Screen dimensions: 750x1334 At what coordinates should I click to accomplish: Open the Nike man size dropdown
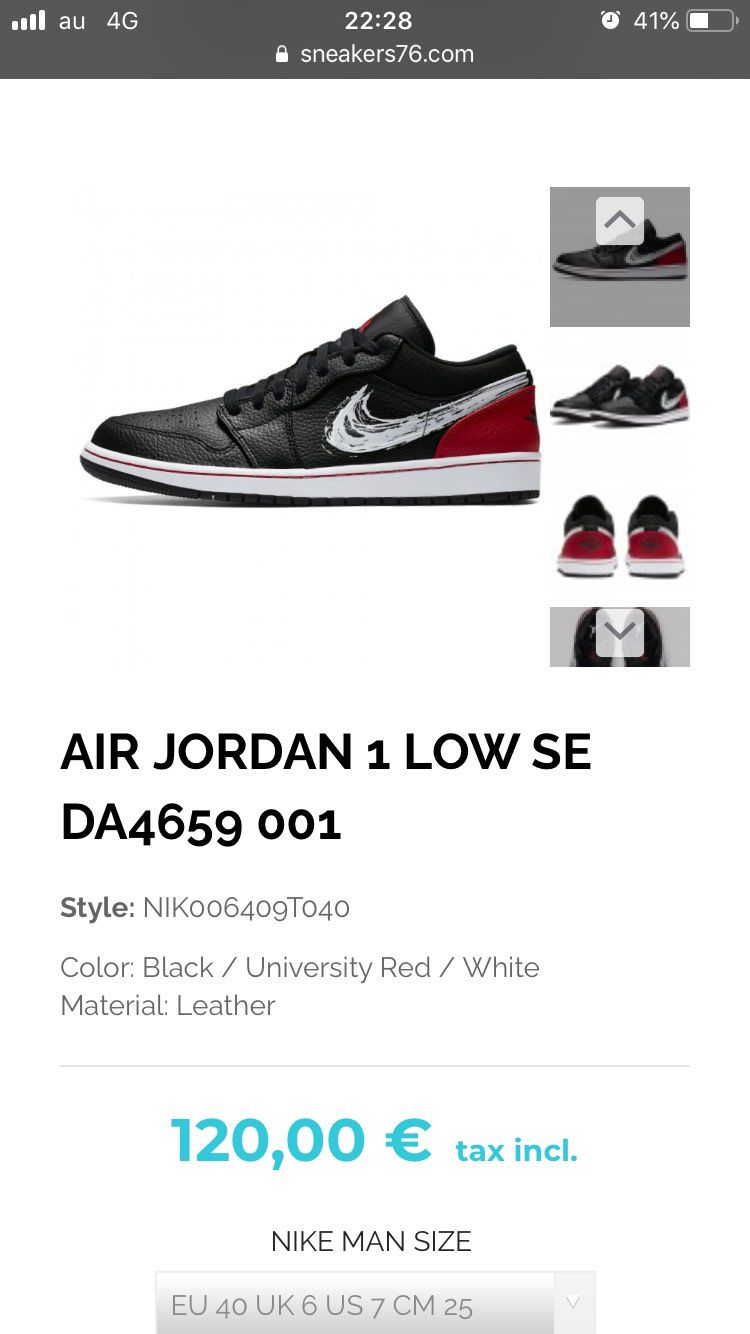pos(375,1304)
